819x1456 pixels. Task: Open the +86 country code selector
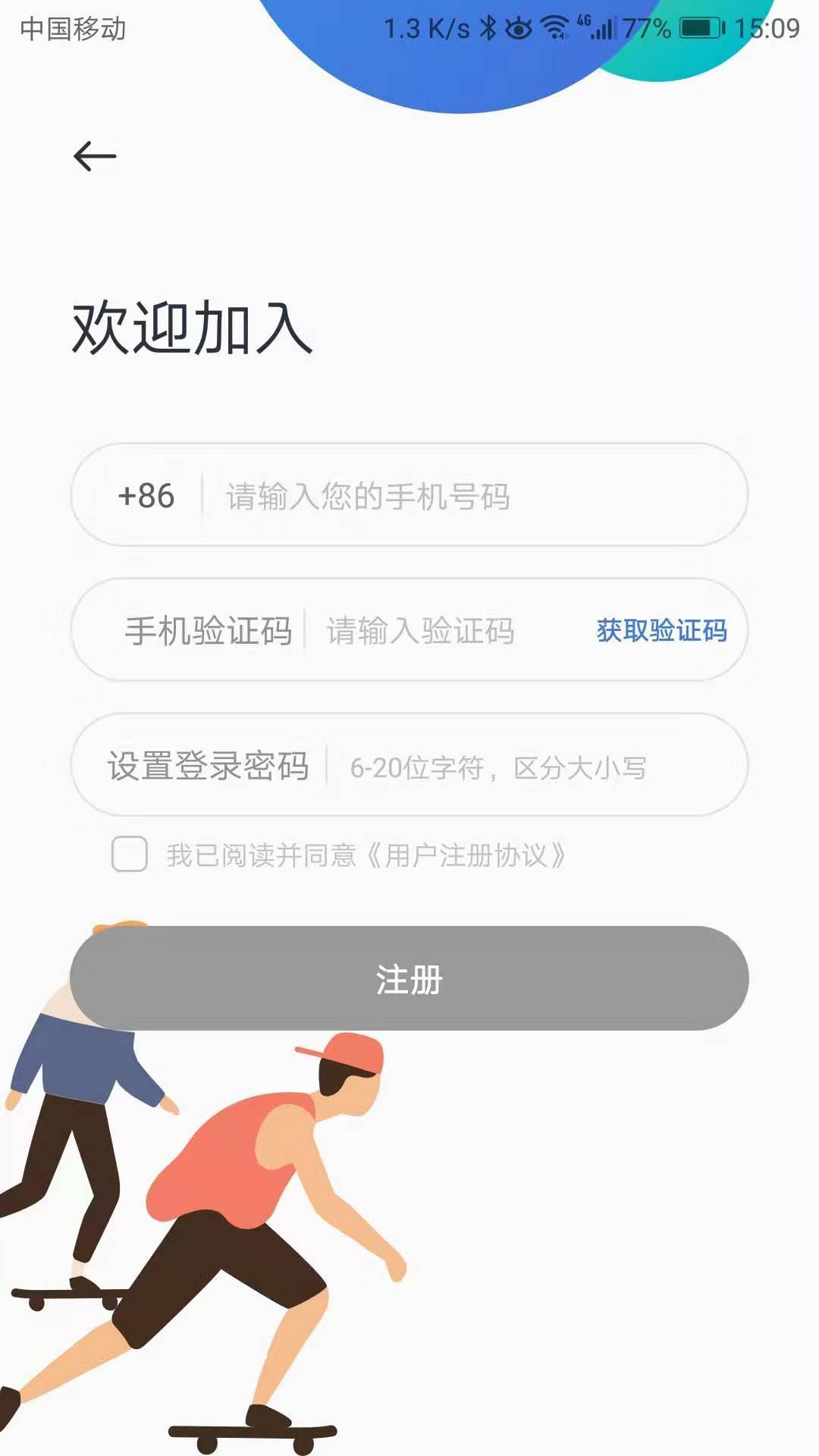click(x=146, y=496)
